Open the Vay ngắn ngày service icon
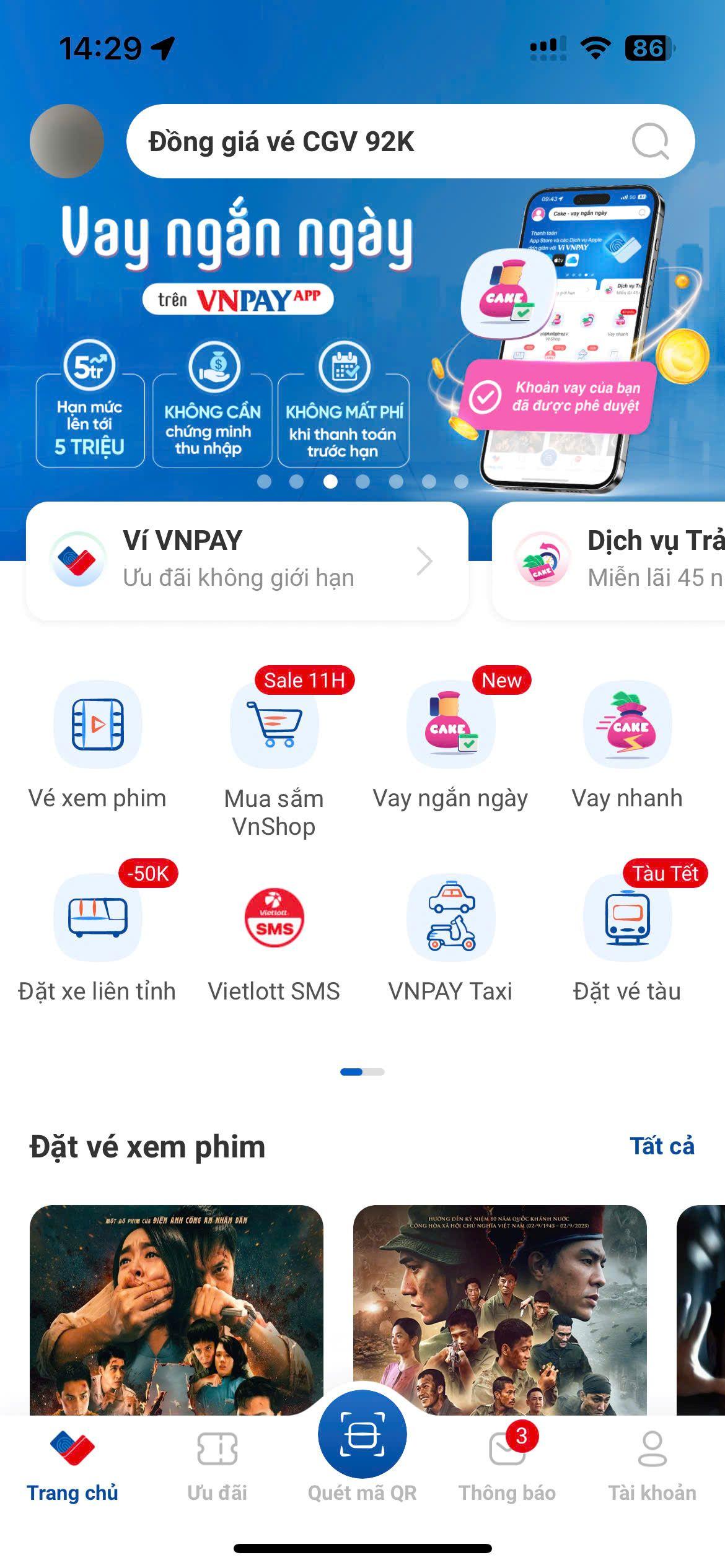 [x=450, y=725]
